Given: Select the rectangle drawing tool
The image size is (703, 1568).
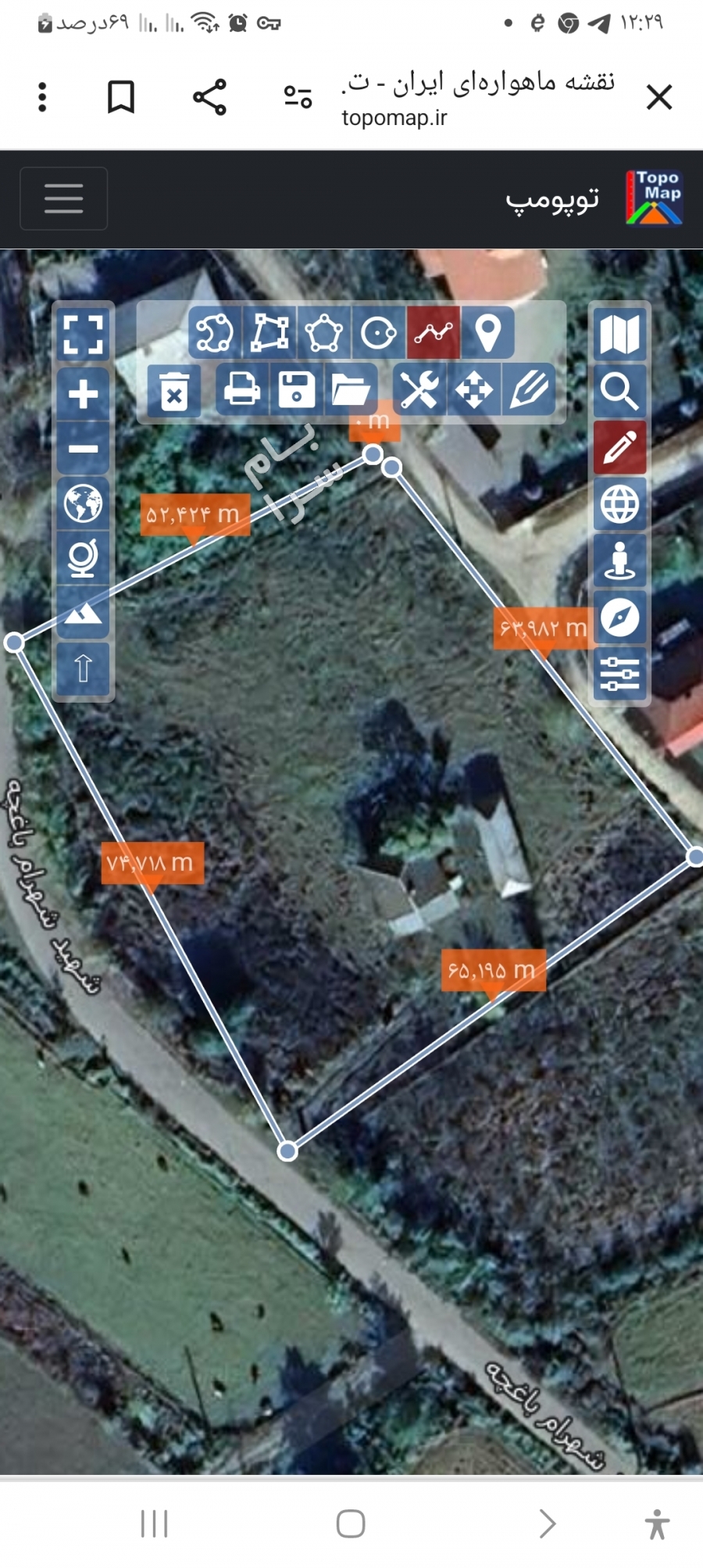Looking at the screenshot, I should pos(269,333).
